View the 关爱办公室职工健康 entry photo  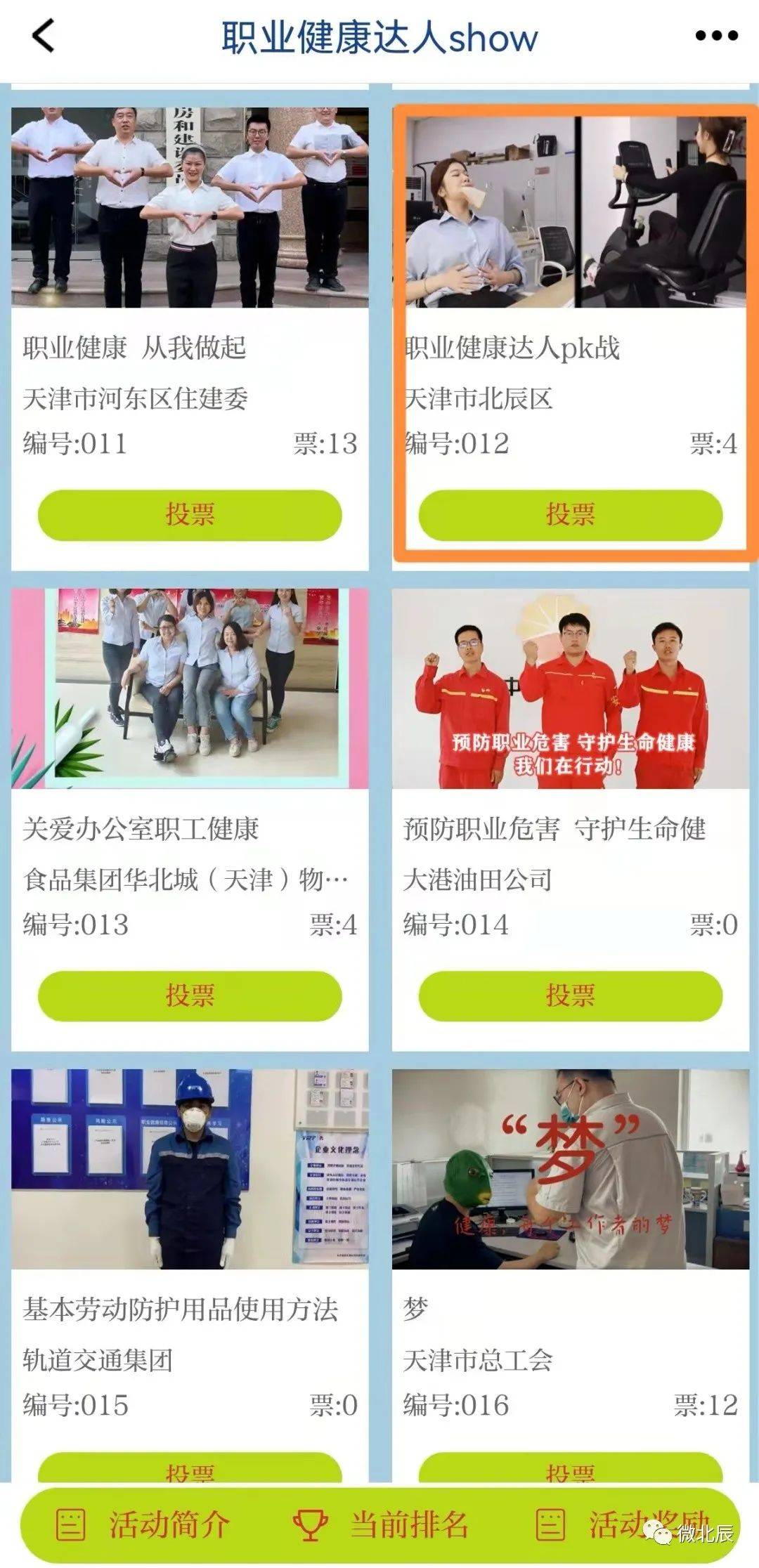pos(190,688)
